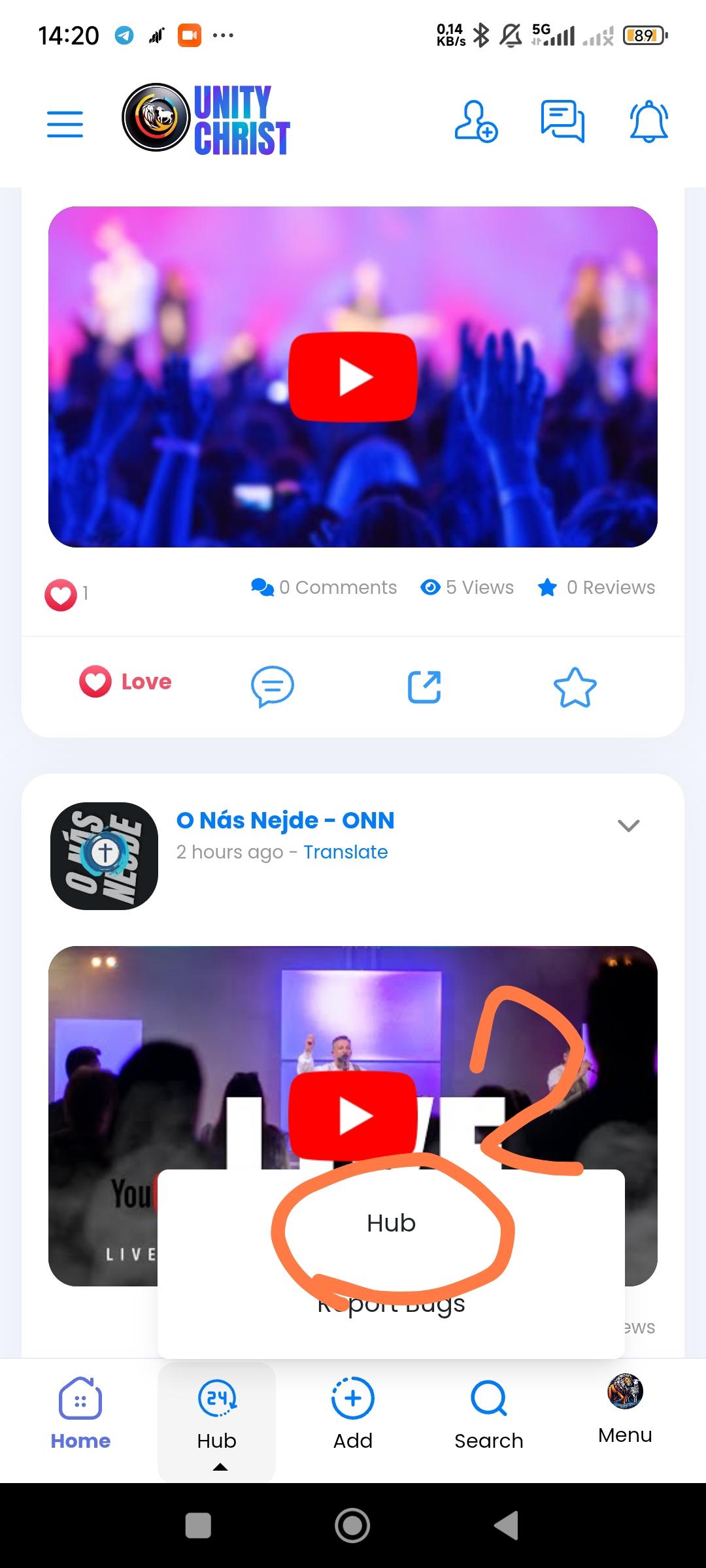This screenshot has height=1568, width=706.
Task: Open the Add tab
Action: (353, 1414)
